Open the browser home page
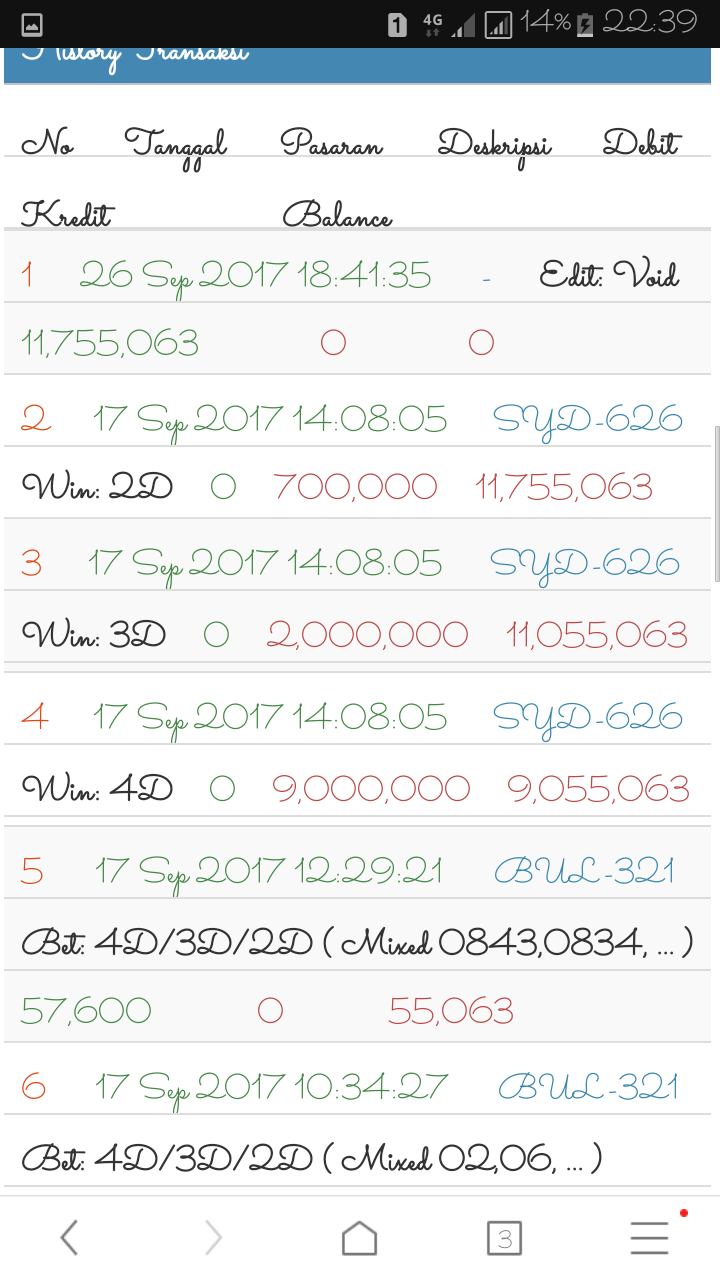This screenshot has width=720, height=1280. (359, 1239)
